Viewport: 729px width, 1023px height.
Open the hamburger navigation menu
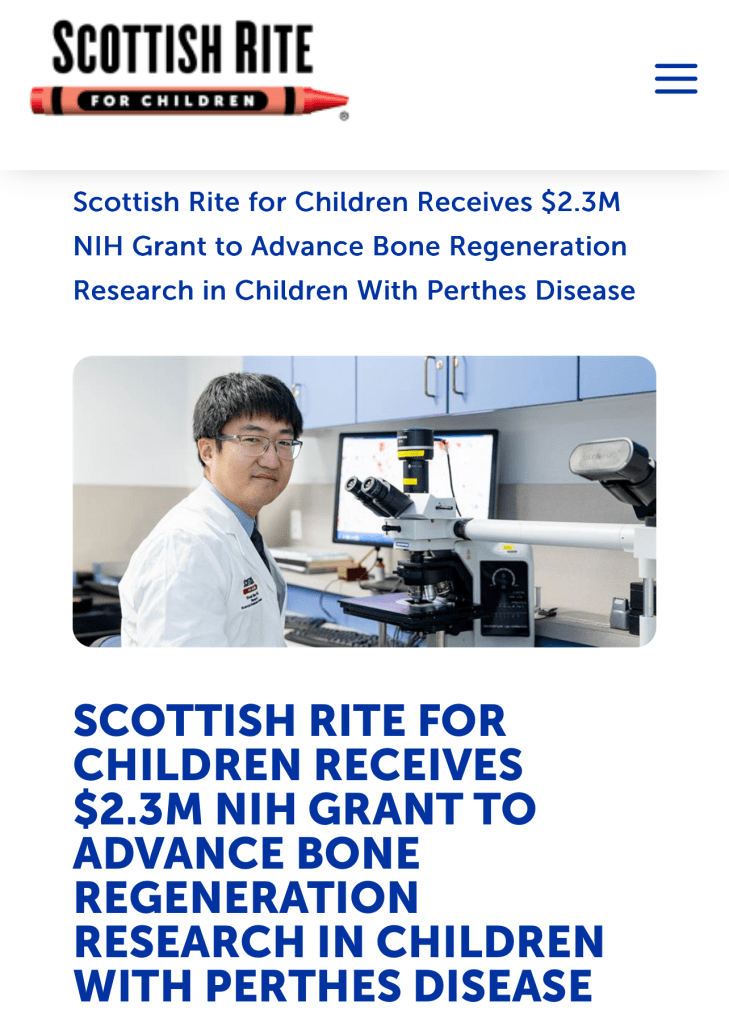[676, 79]
